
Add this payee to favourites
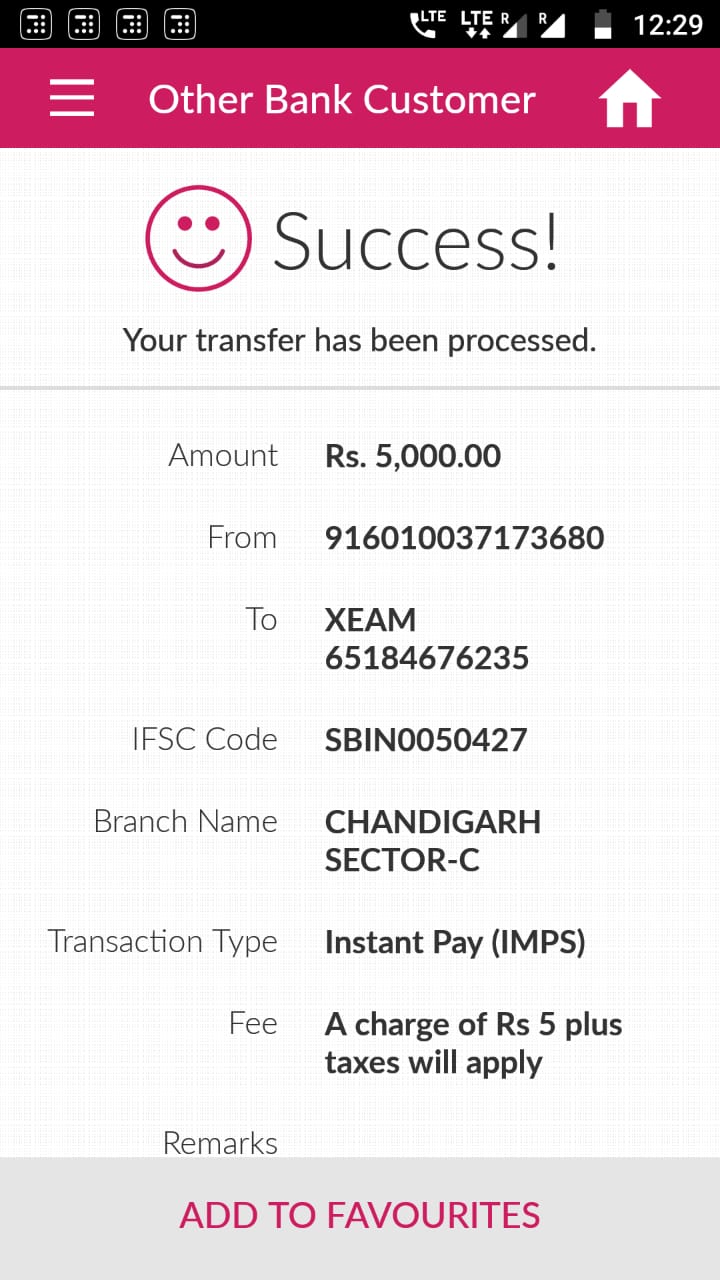click(x=360, y=1216)
